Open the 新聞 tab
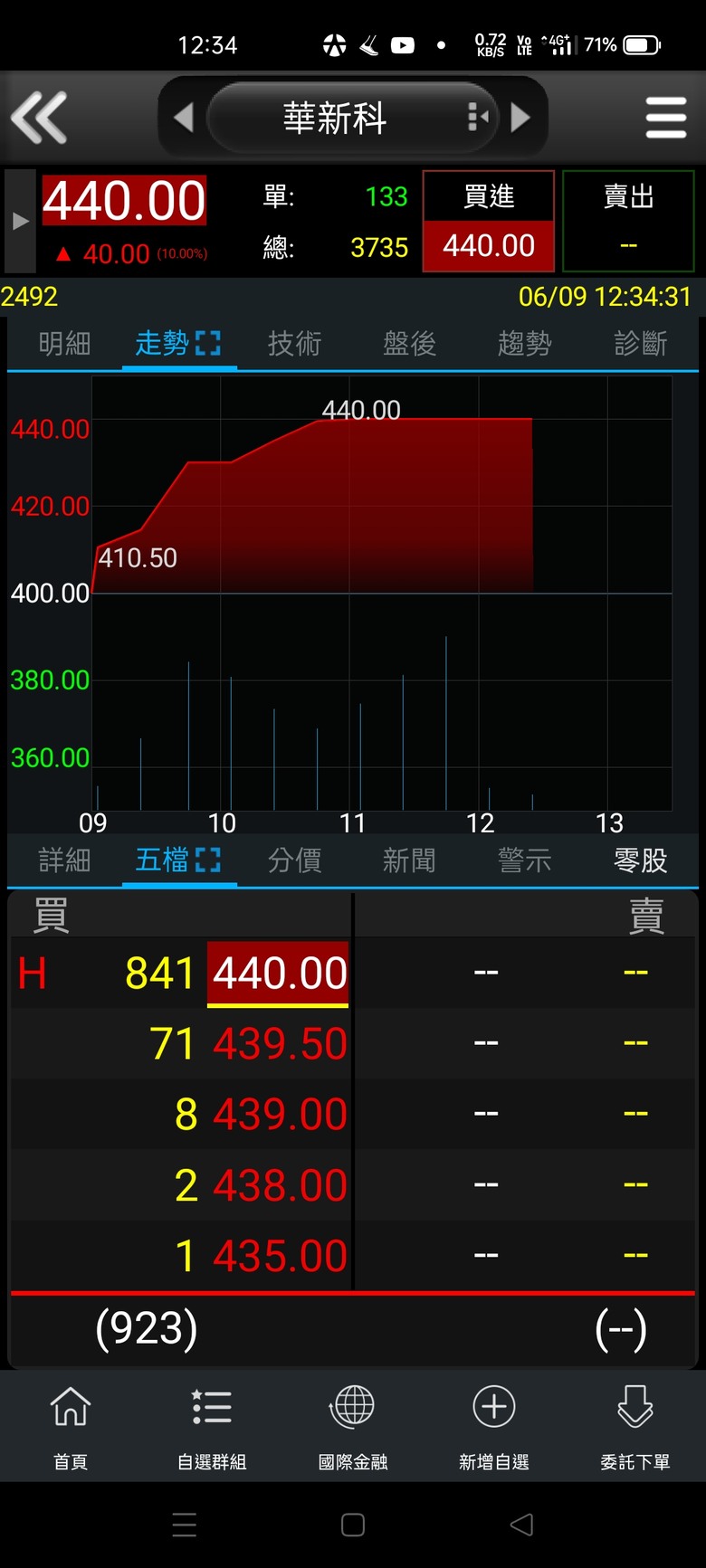 pos(409,860)
